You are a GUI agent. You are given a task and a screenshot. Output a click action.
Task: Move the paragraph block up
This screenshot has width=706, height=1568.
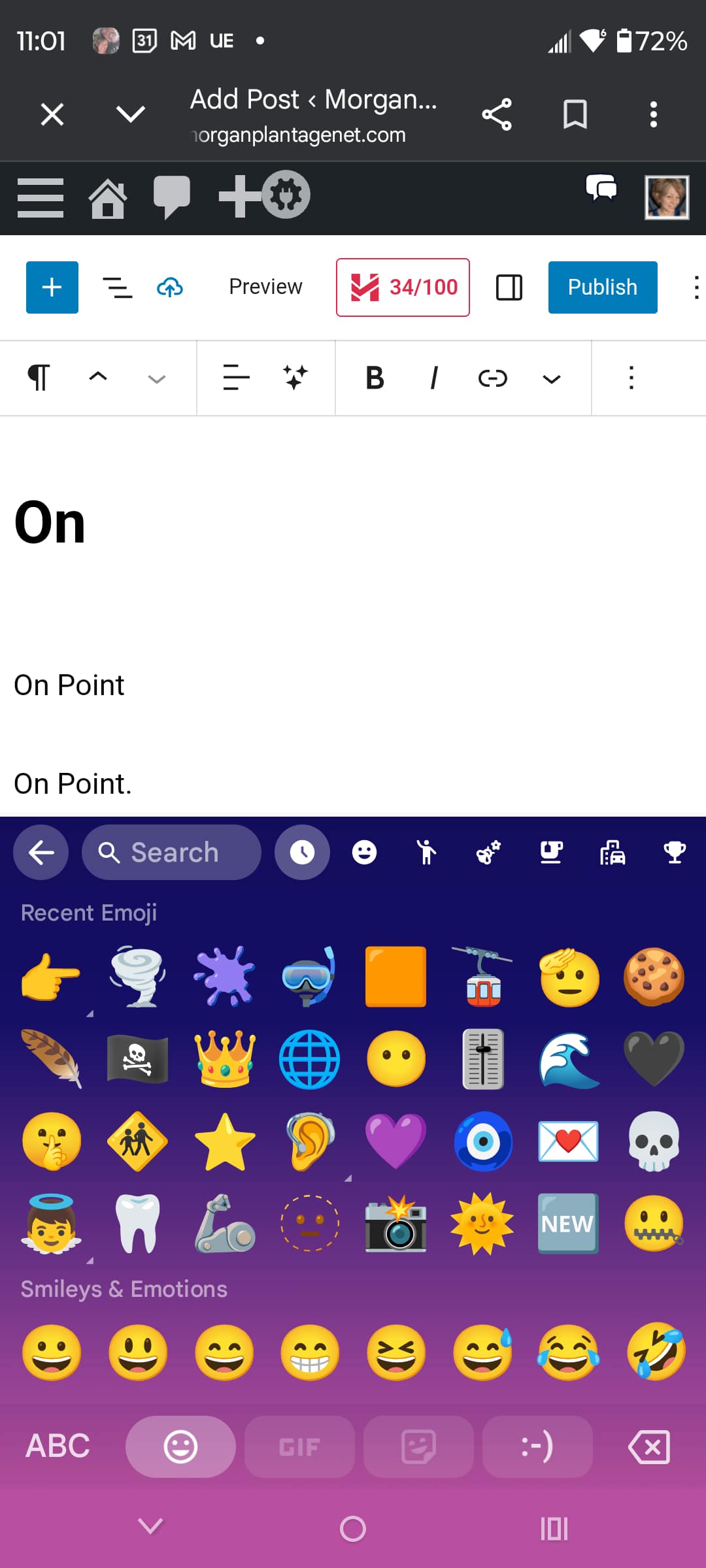click(x=98, y=376)
